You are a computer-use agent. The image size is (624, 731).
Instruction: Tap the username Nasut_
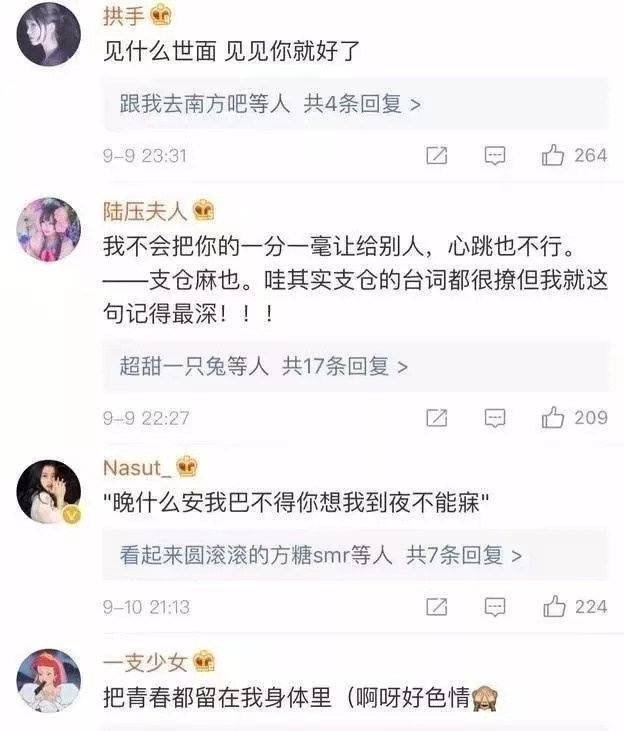pyautogui.click(x=135, y=467)
